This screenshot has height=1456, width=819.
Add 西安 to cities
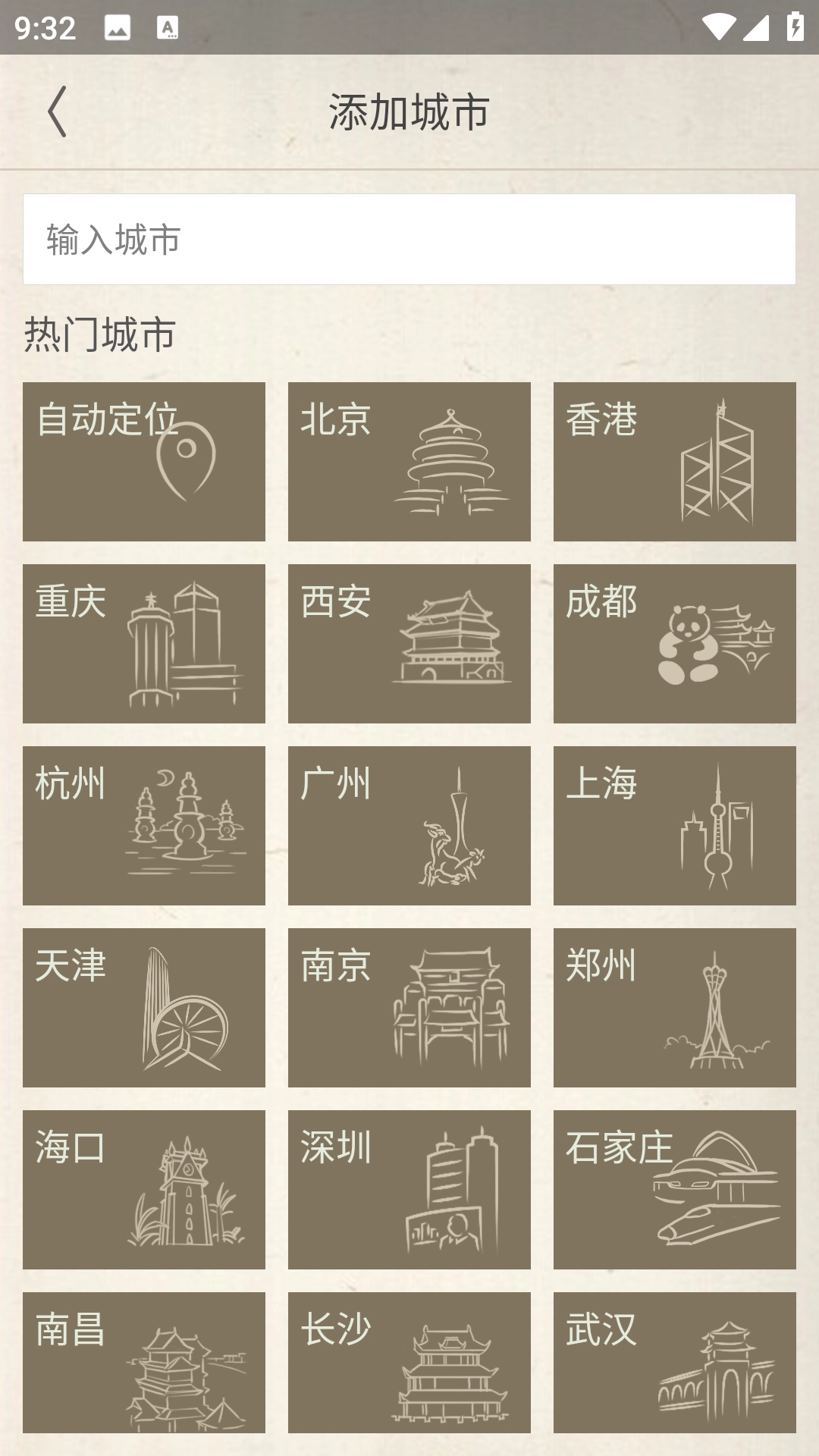pos(409,644)
